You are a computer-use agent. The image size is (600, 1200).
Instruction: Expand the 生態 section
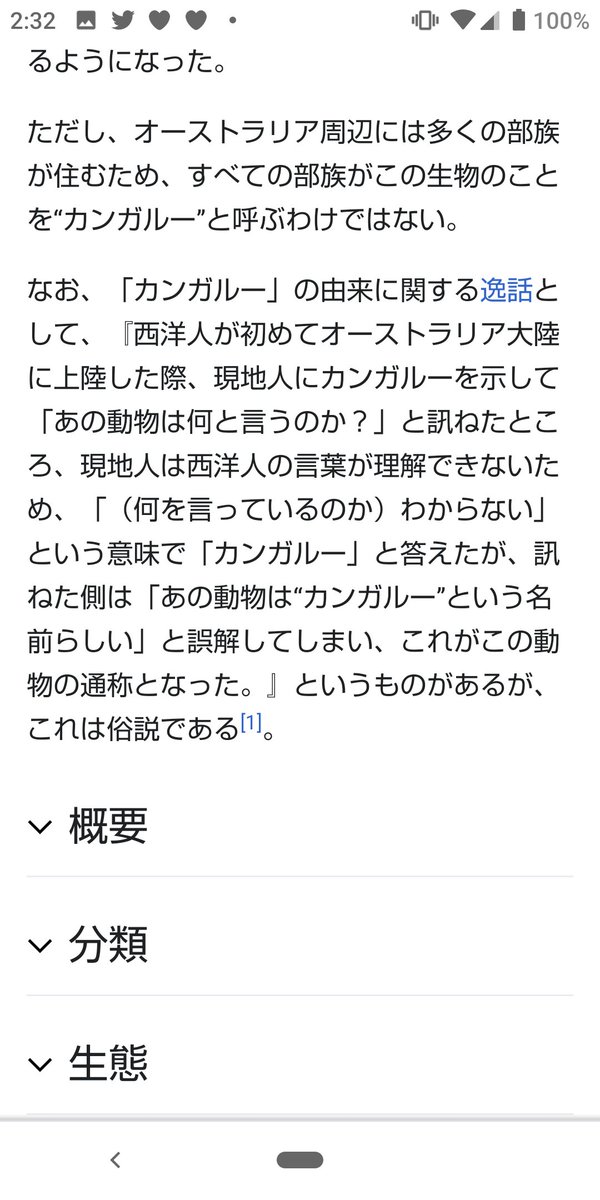(x=108, y=1062)
